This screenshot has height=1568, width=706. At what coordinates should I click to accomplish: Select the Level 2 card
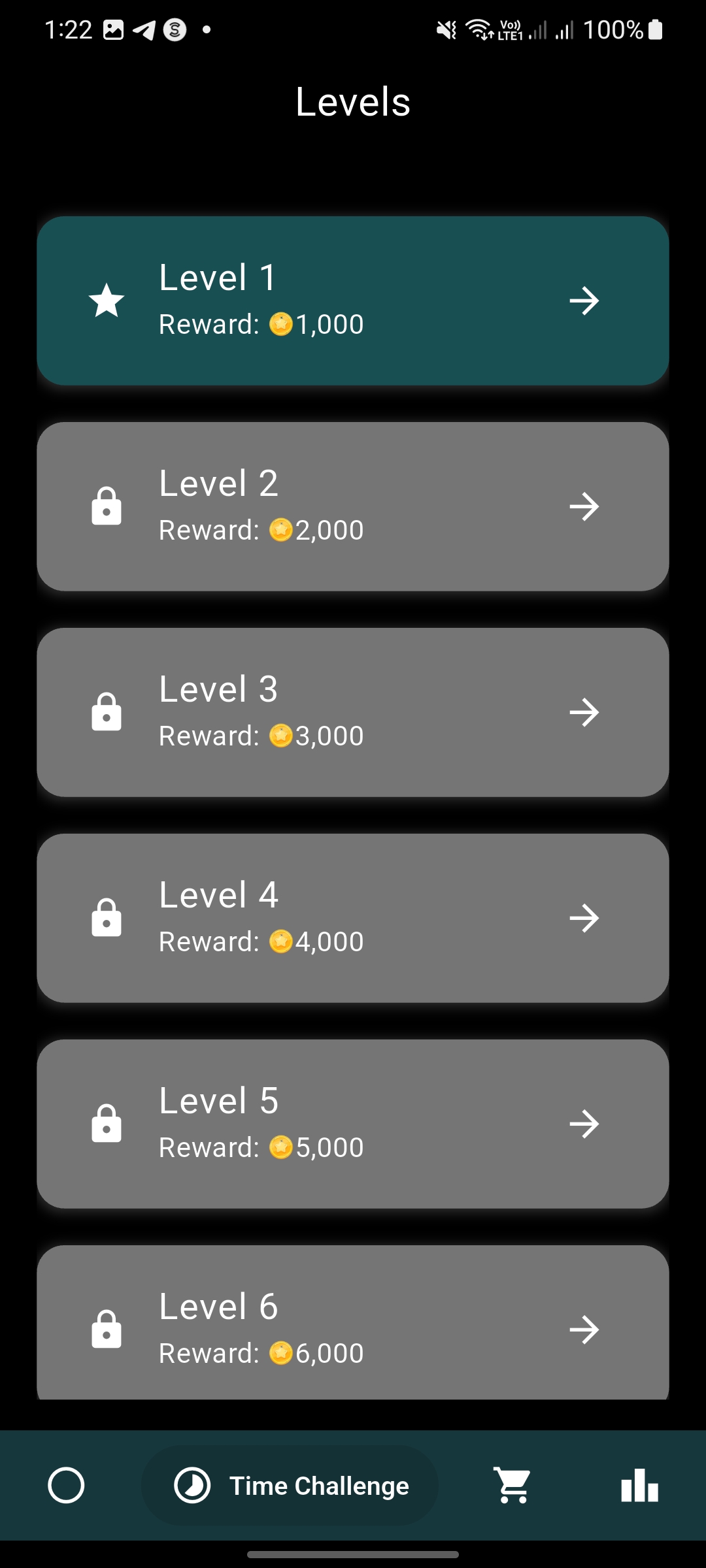353,506
